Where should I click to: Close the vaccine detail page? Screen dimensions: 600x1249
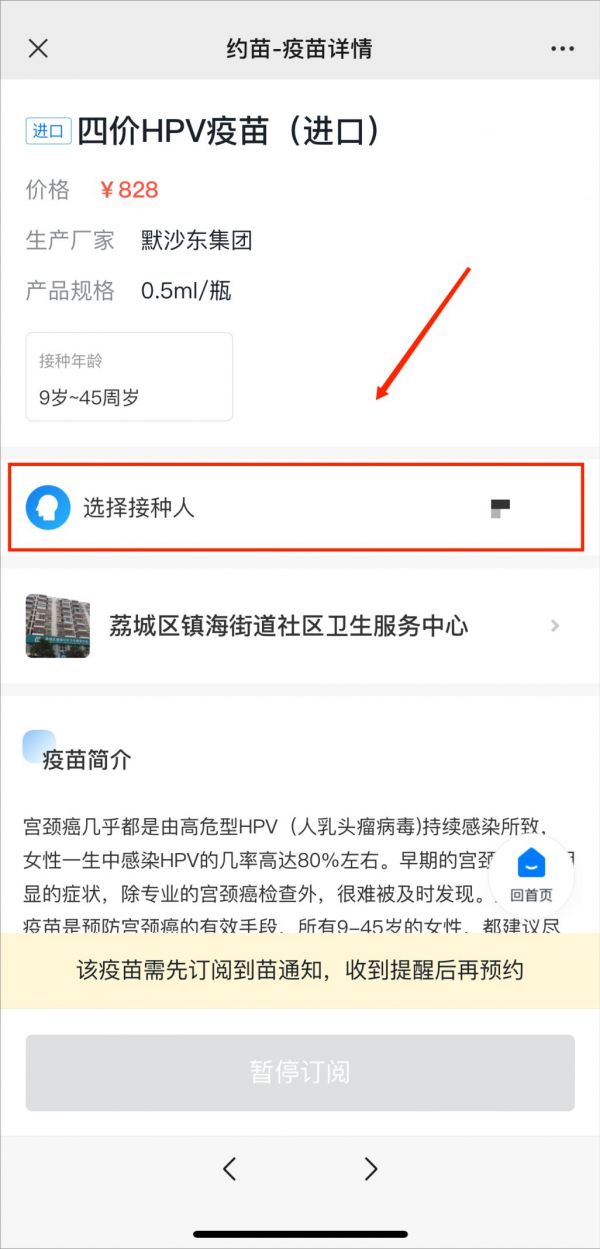pyautogui.click(x=38, y=48)
